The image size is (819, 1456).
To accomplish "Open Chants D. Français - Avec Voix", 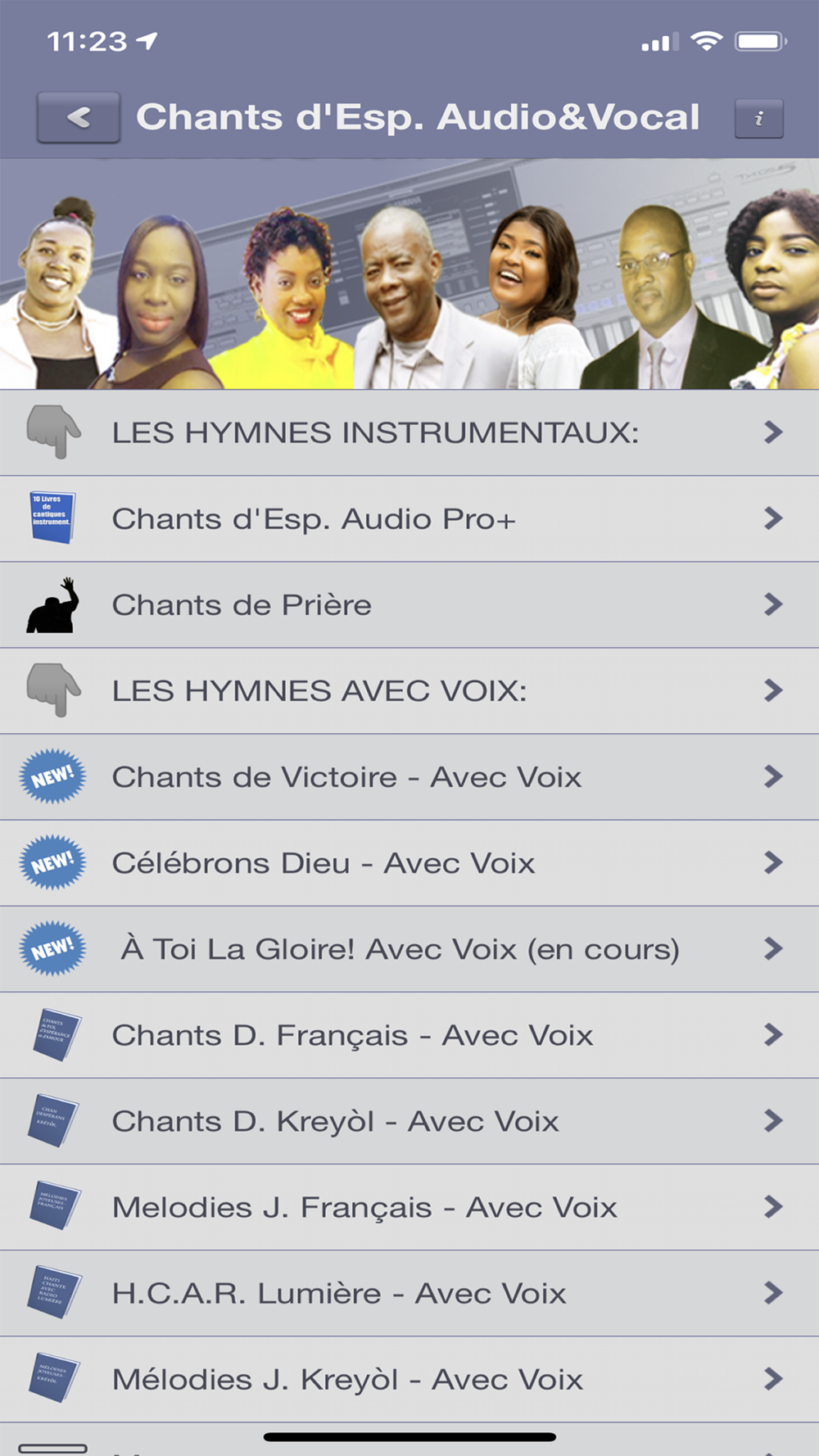I will click(x=409, y=1035).
